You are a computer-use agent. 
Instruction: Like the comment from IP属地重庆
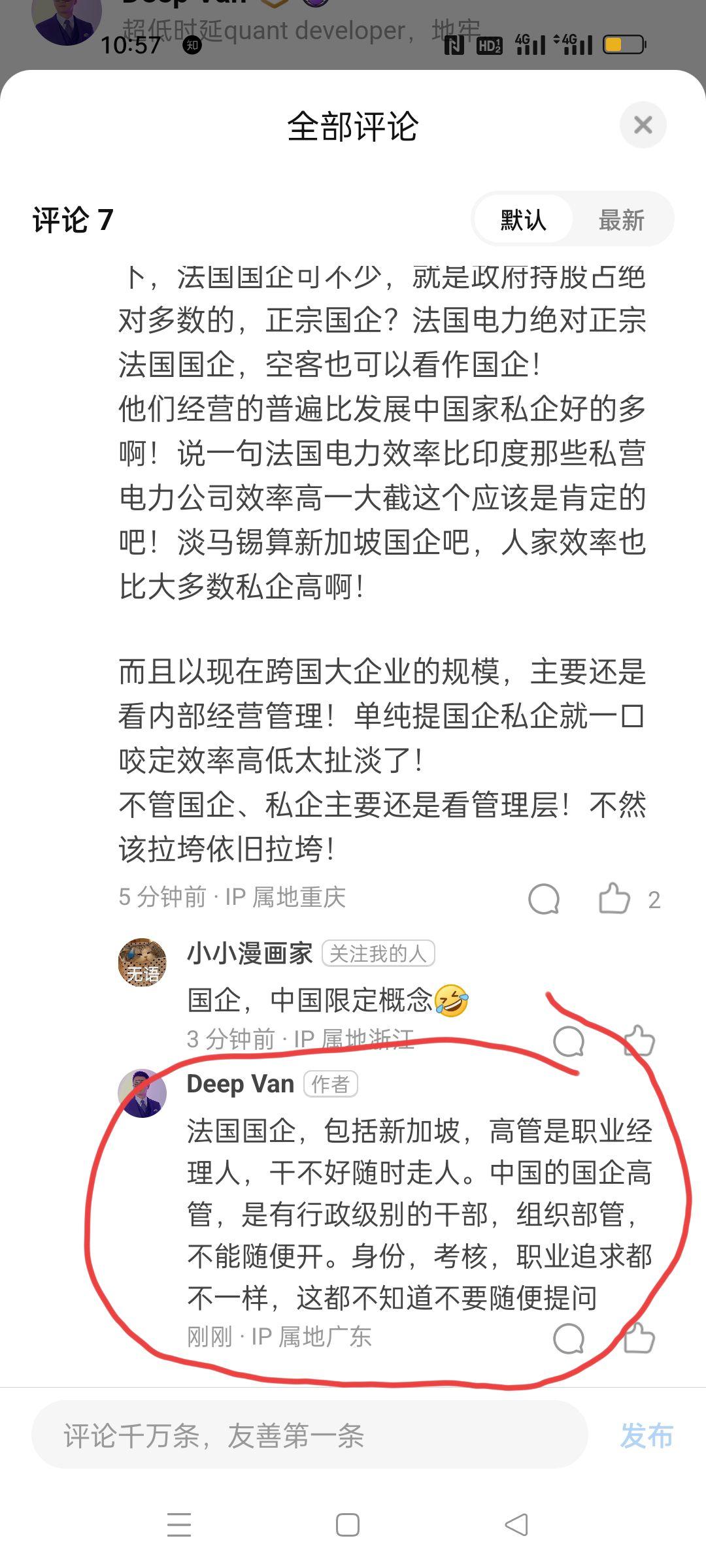(614, 899)
